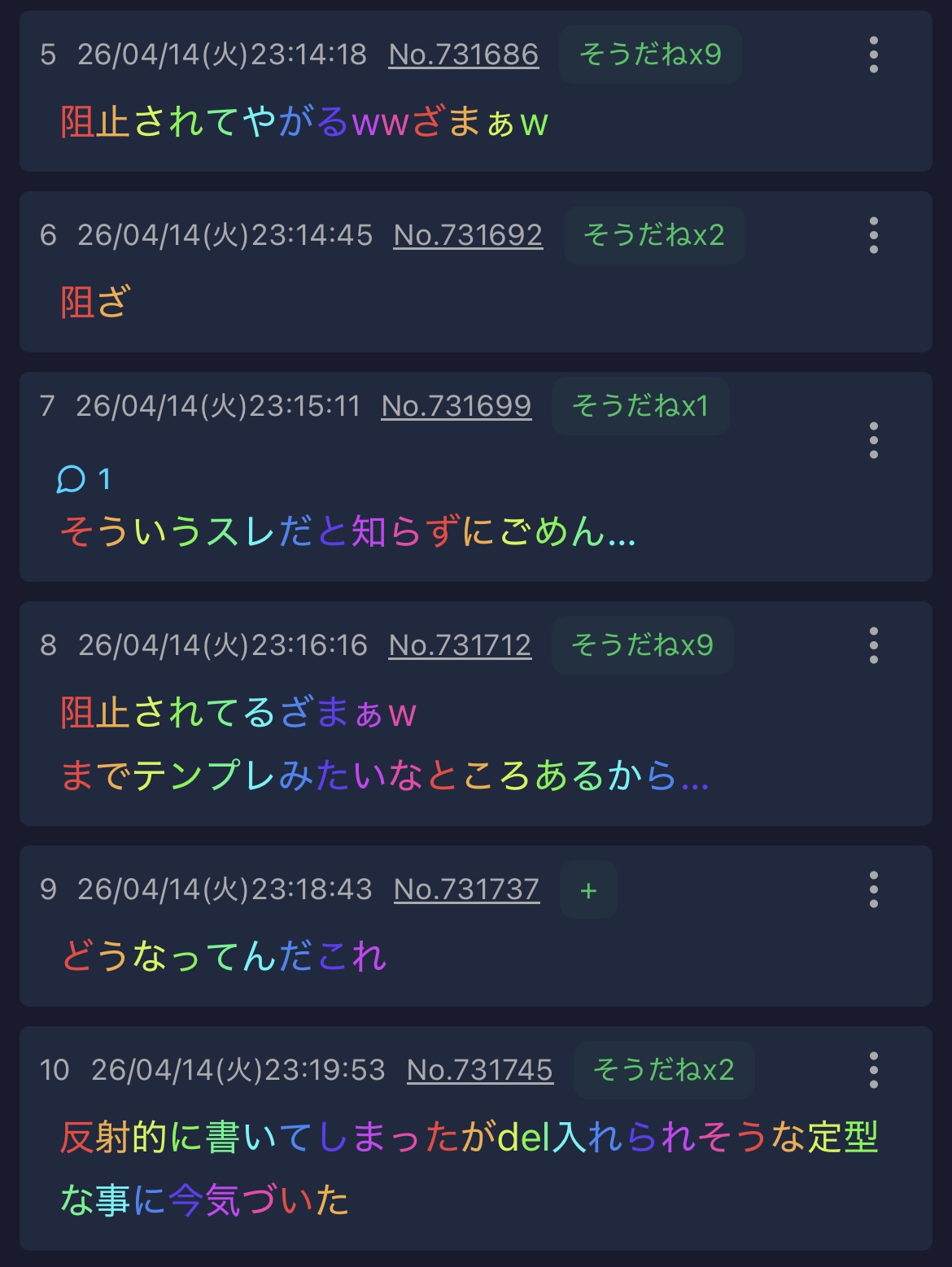Tap そうだねx9 on post No.731686
952x1267 pixels.
coord(650,55)
